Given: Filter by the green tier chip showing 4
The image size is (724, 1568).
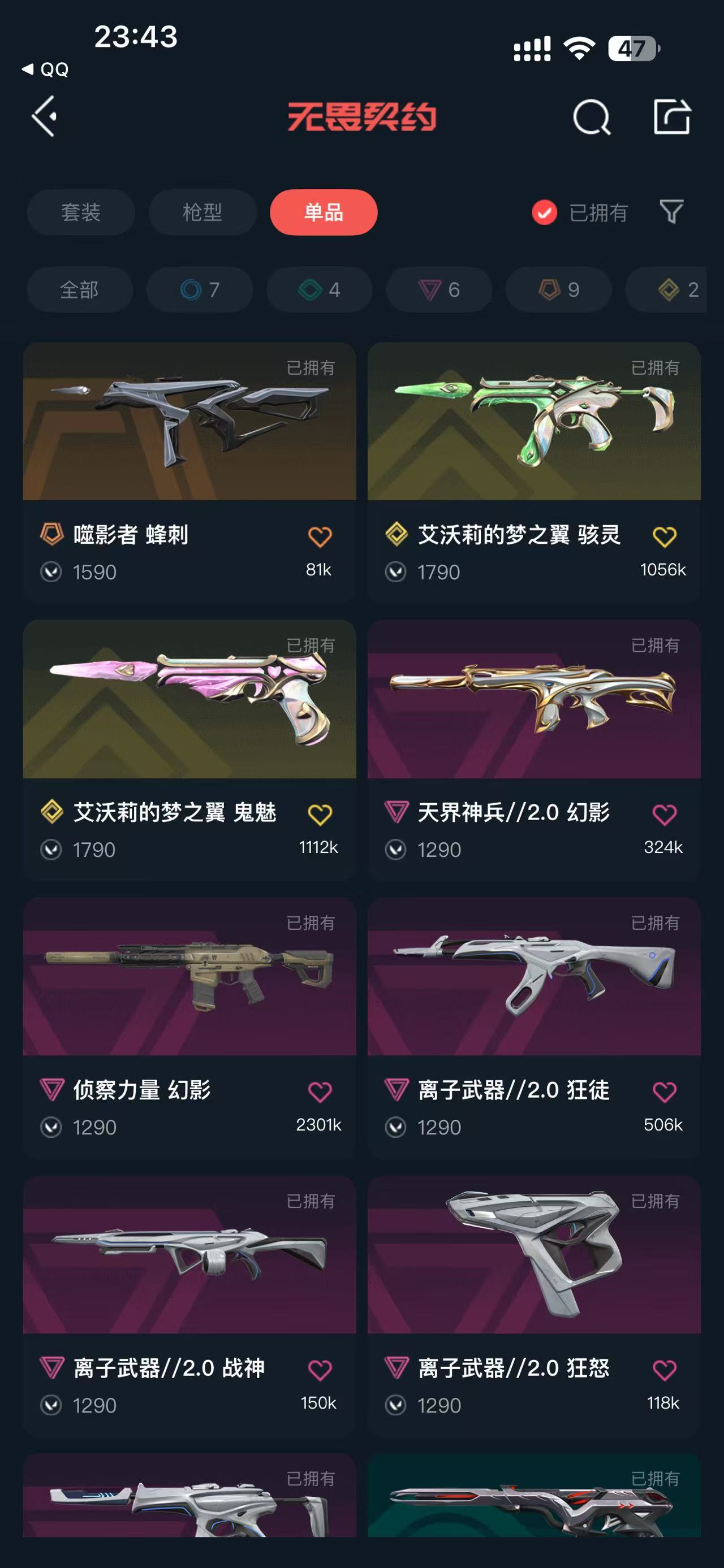Looking at the screenshot, I should pos(319,290).
